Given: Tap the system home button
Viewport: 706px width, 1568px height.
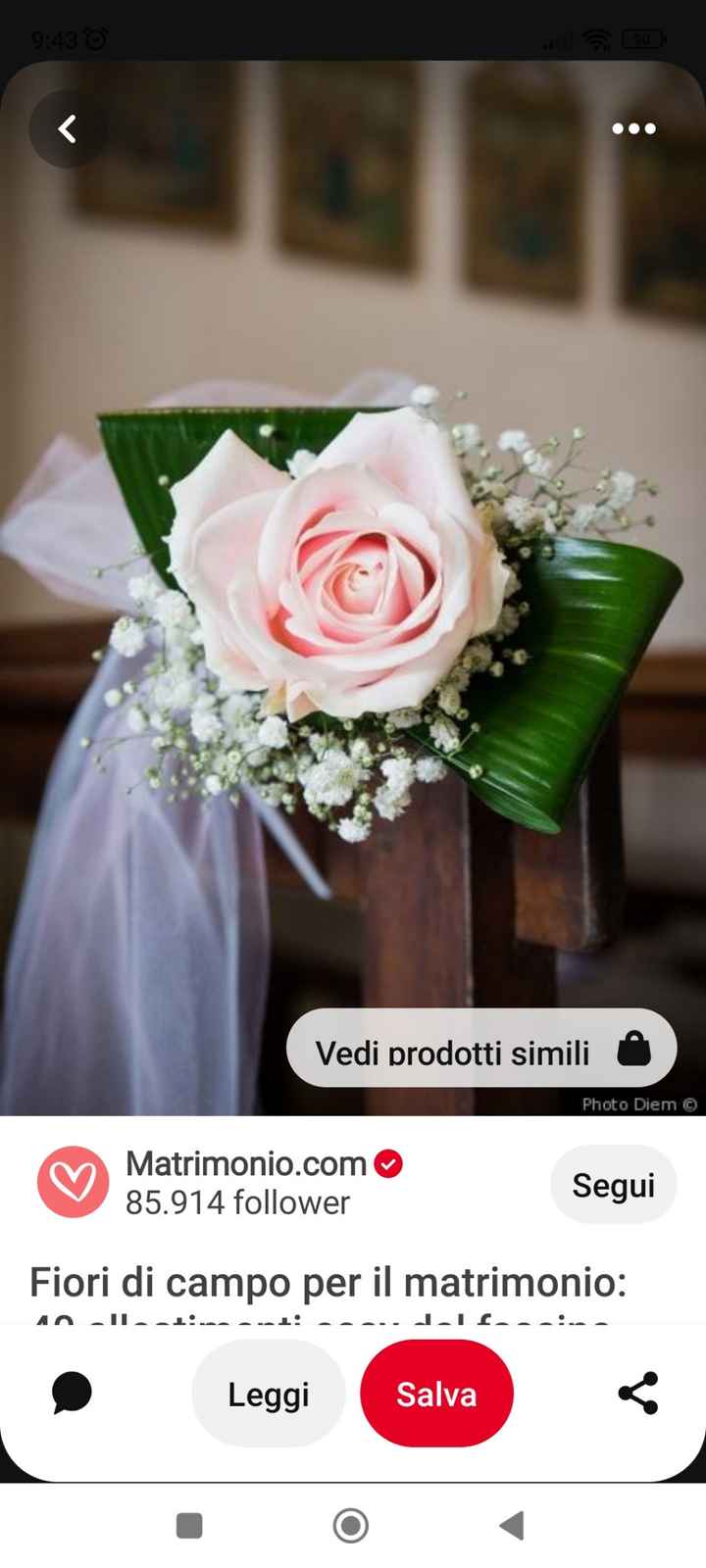Looking at the screenshot, I should click(x=351, y=1526).
